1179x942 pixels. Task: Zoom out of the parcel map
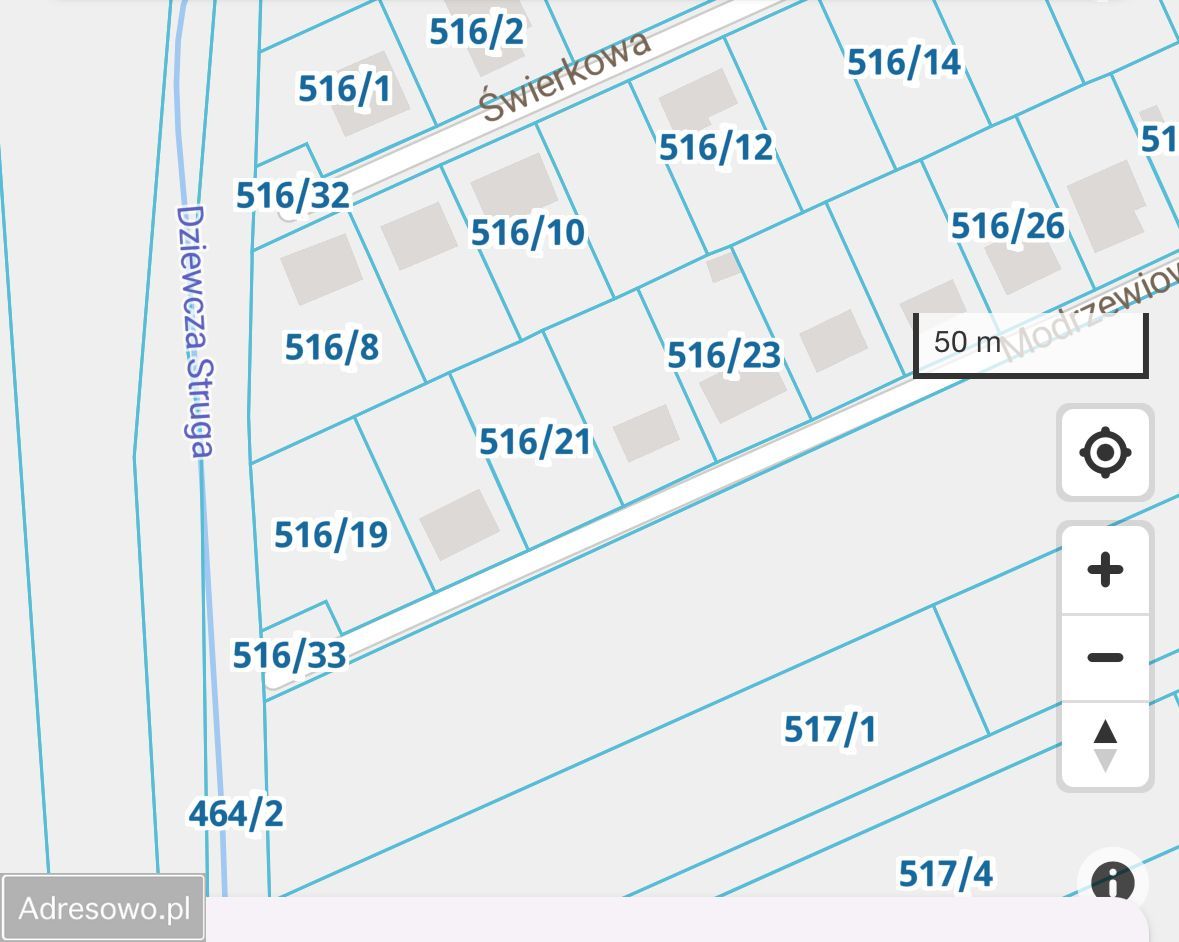1105,657
